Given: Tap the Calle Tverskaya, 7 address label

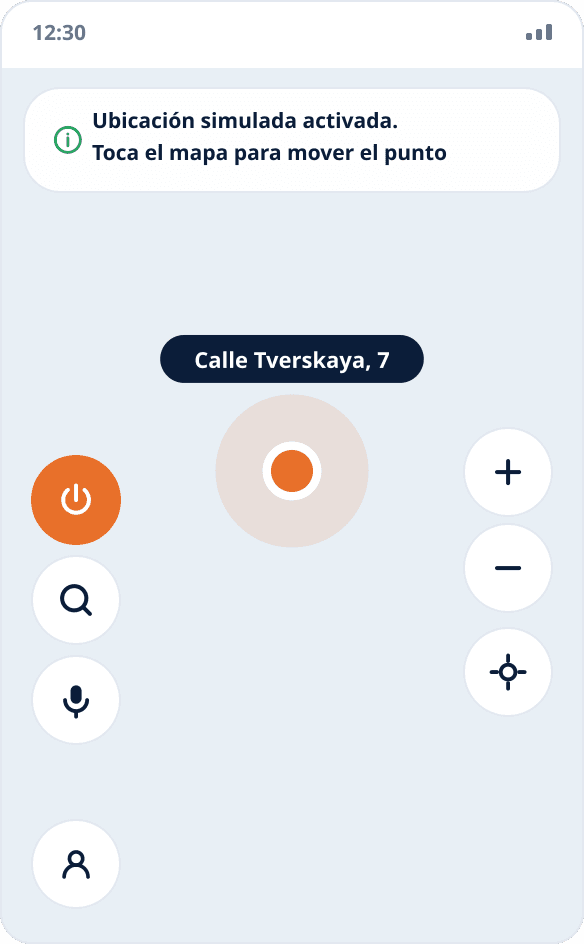Looking at the screenshot, I should (x=292, y=359).
